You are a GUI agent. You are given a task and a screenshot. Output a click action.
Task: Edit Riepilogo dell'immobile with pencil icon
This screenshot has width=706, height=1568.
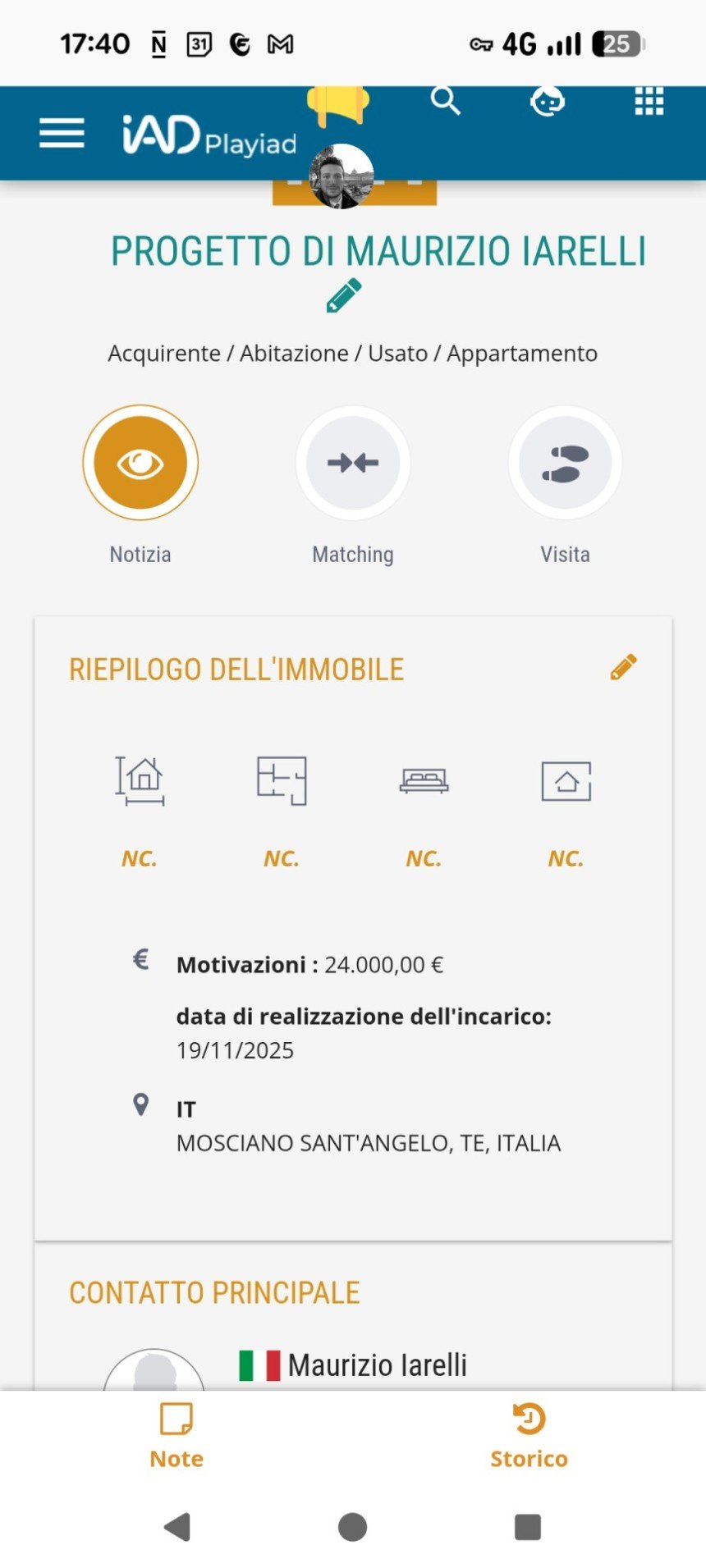(624, 667)
